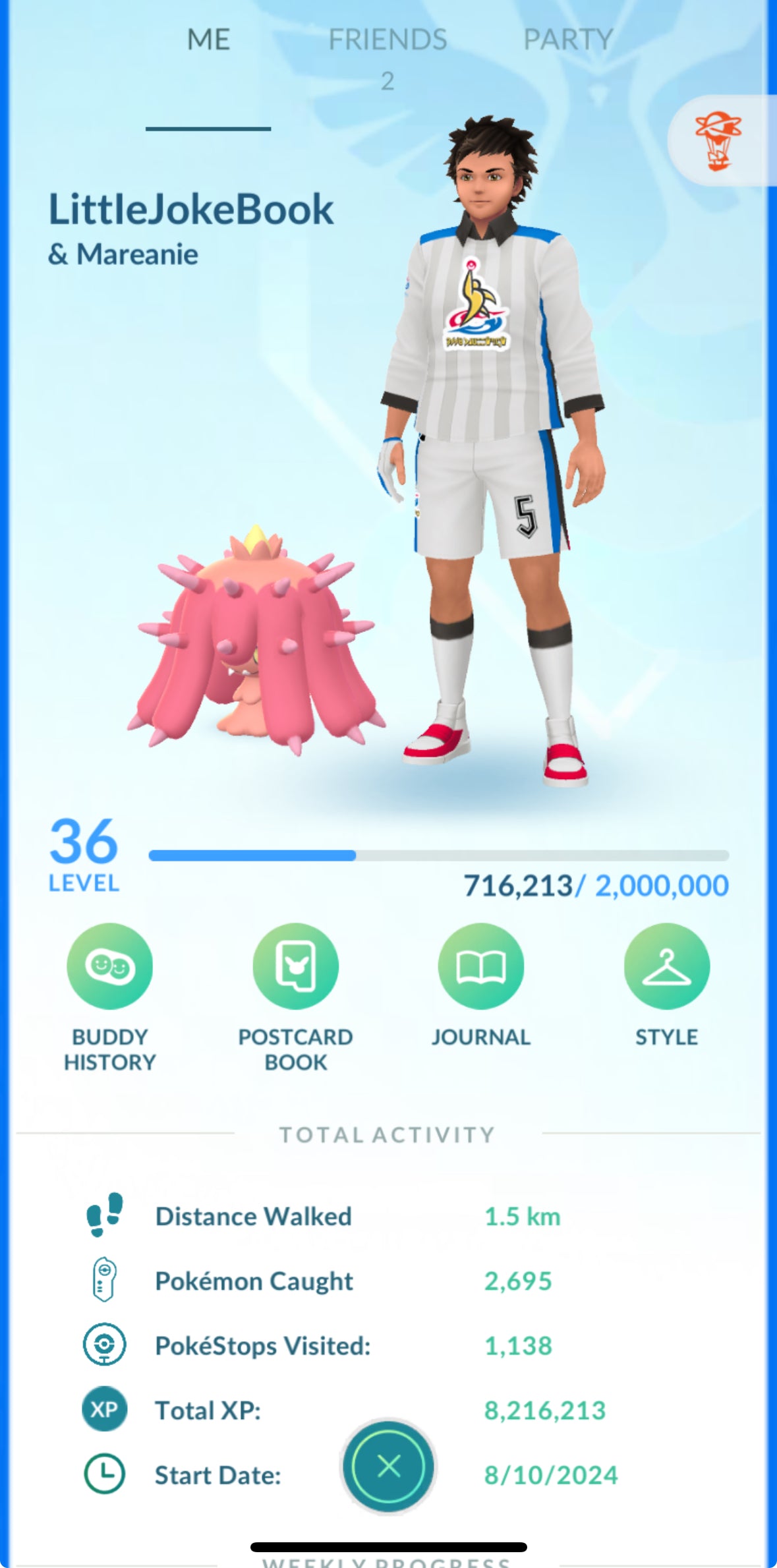
Task: Switch to the Party tab
Action: [567, 41]
